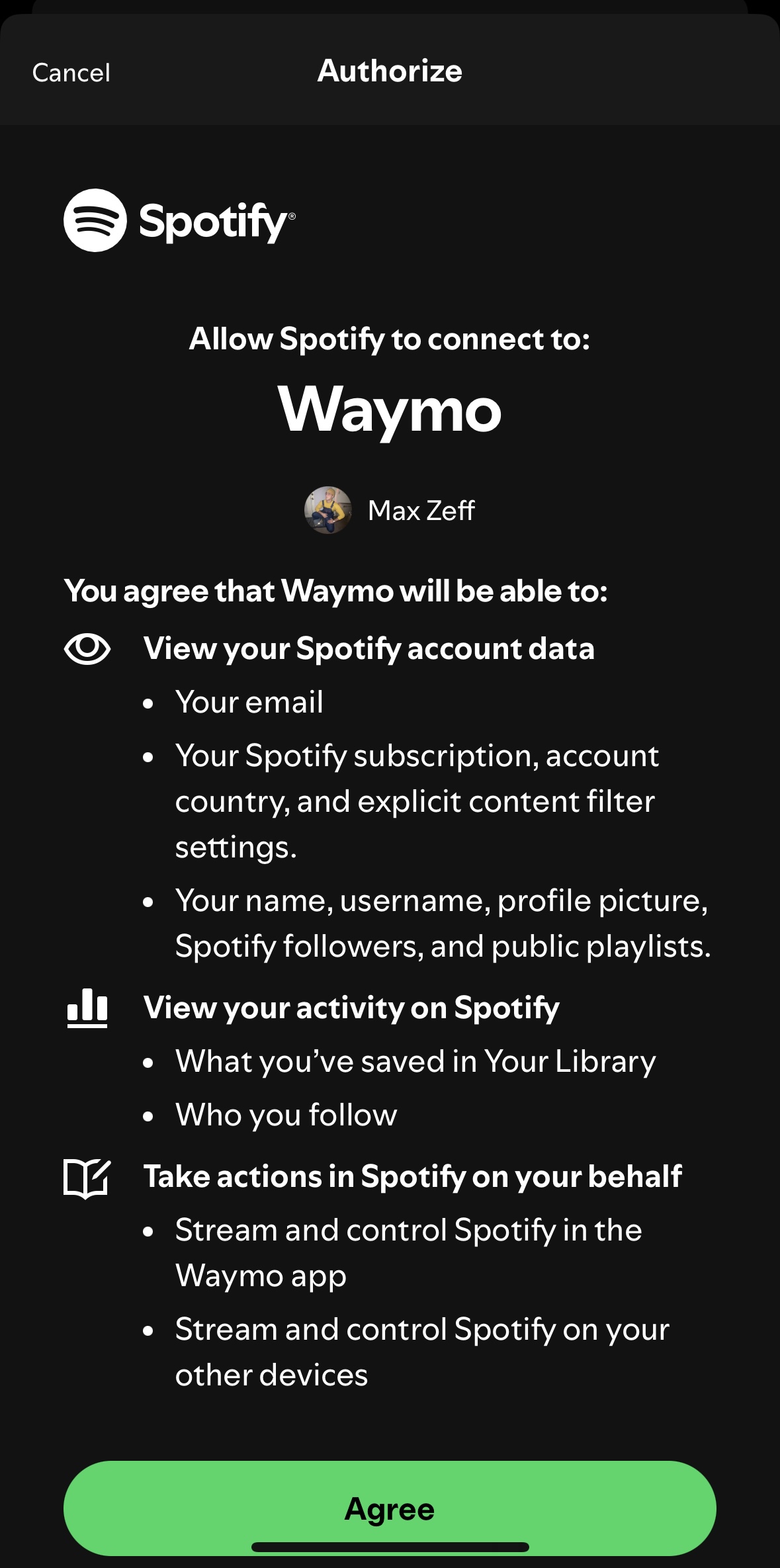The width and height of the screenshot is (780, 1568).
Task: Tap Cancel to dismiss the authorization
Action: click(x=70, y=71)
